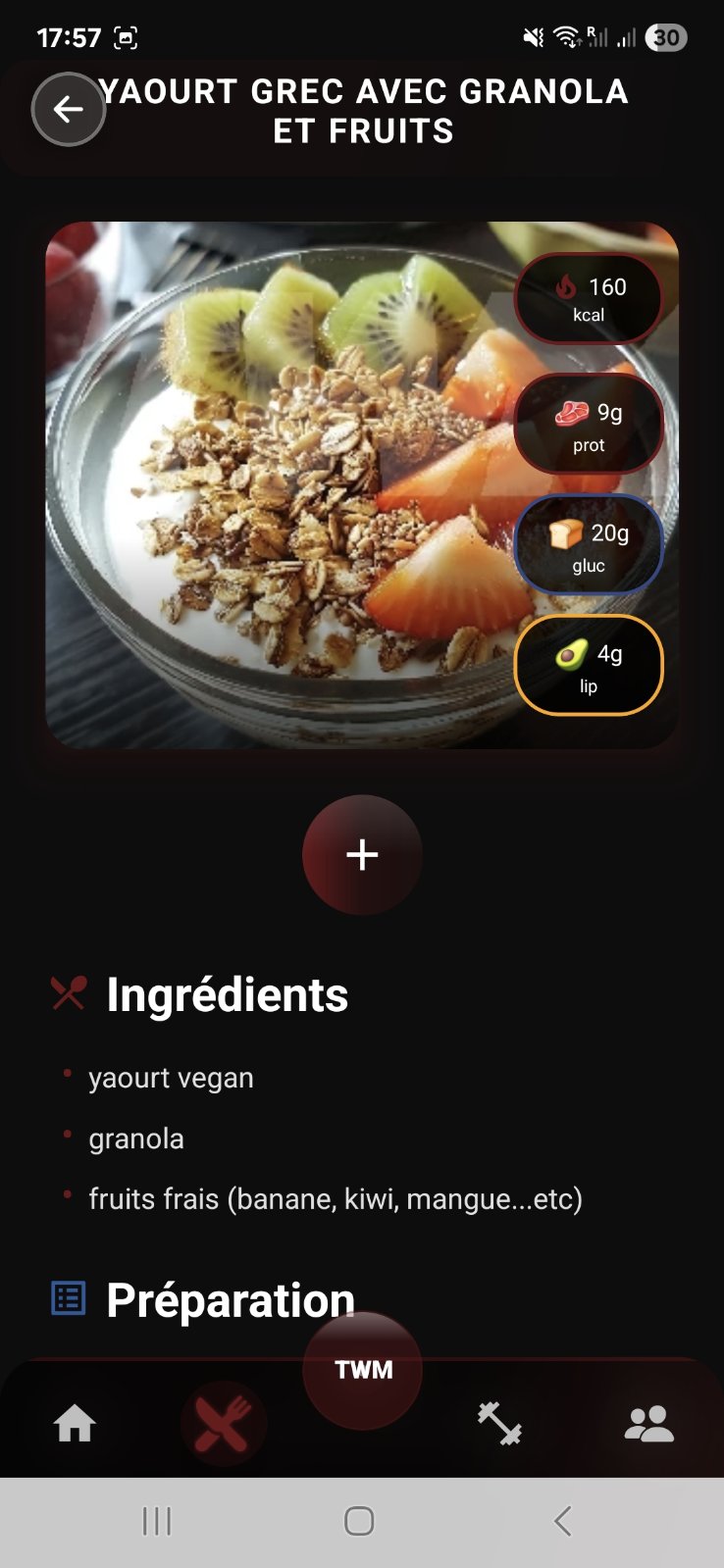This screenshot has height=1568, width=724.
Task: Tap the plus button below the recipe photo
Action: (x=362, y=854)
